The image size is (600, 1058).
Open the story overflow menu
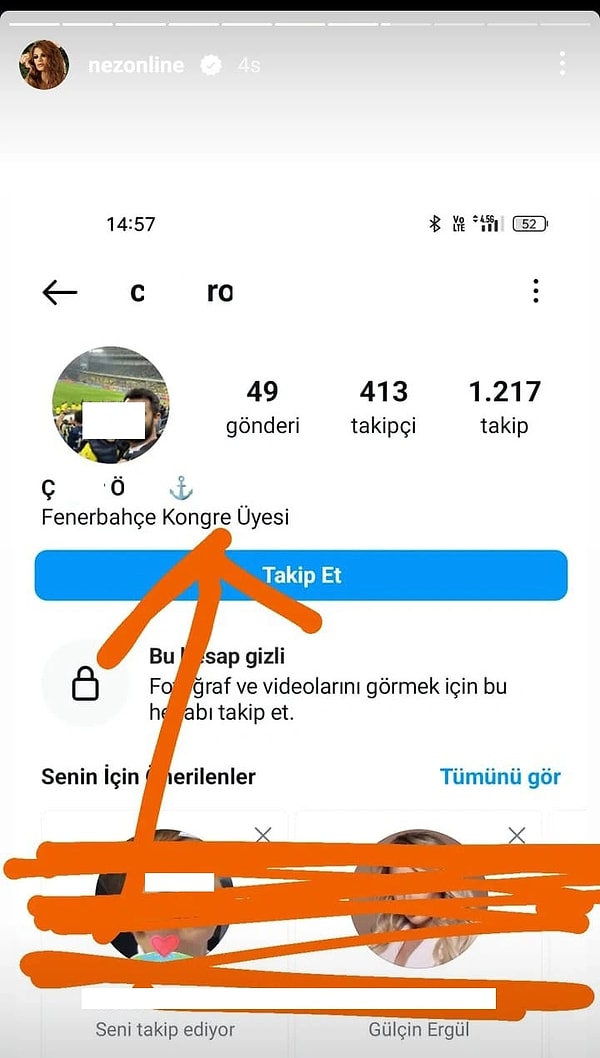coord(563,64)
